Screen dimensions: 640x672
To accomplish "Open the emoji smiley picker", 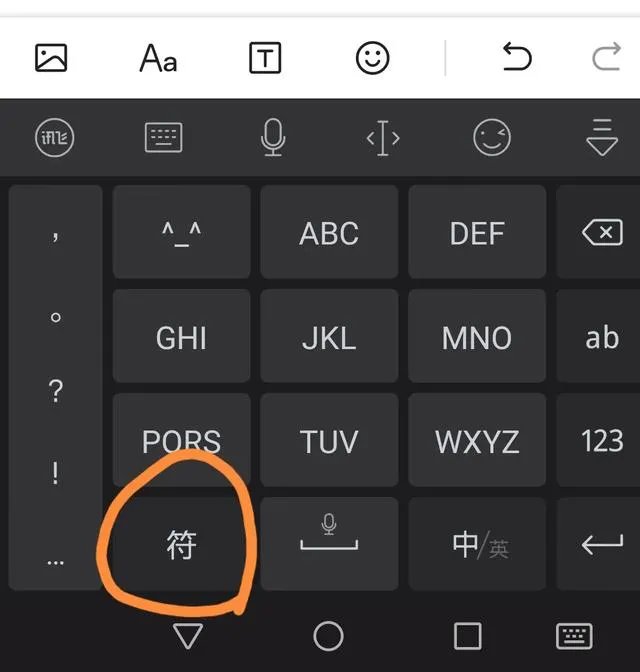I will [x=372, y=58].
